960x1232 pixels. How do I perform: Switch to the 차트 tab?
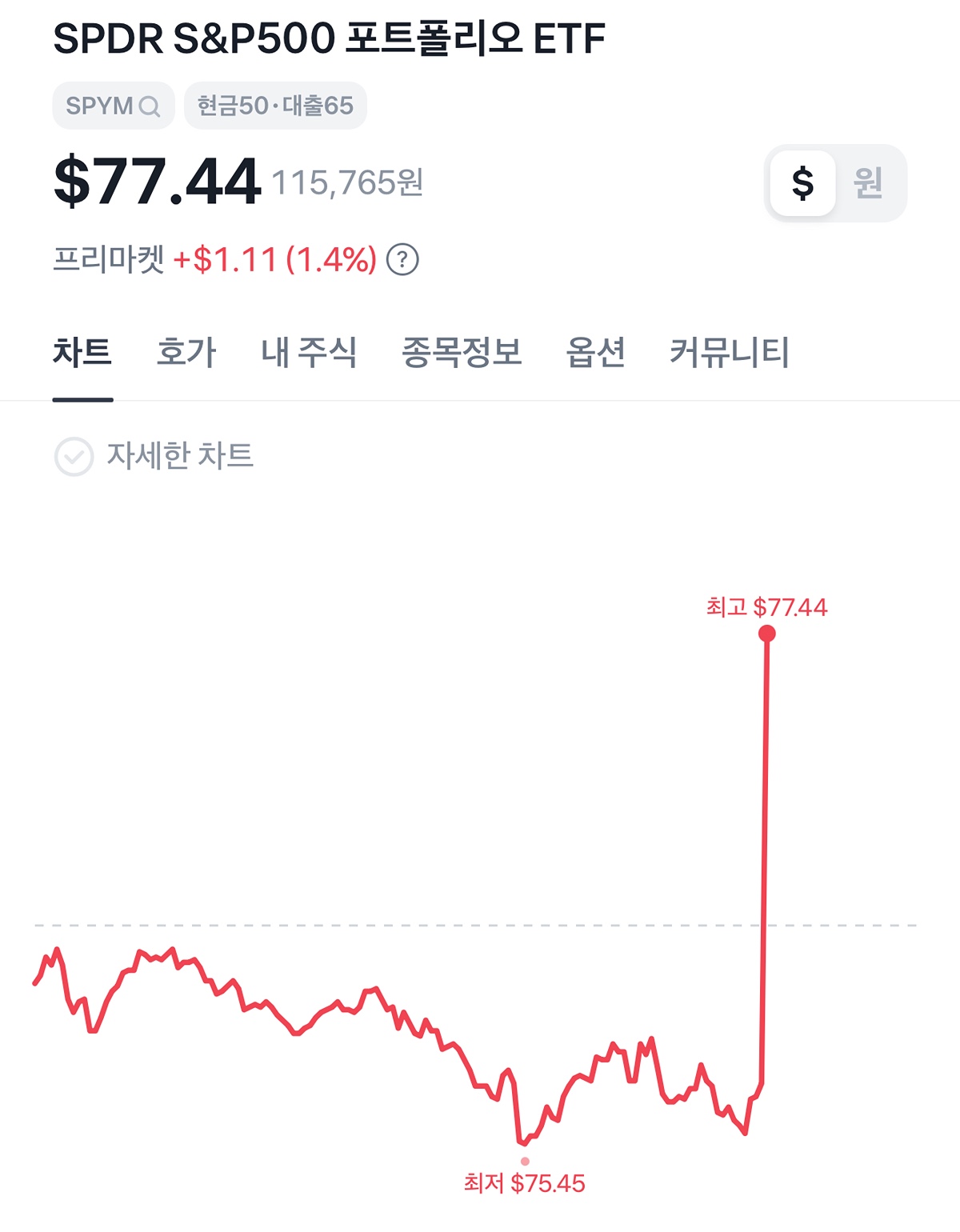82,352
